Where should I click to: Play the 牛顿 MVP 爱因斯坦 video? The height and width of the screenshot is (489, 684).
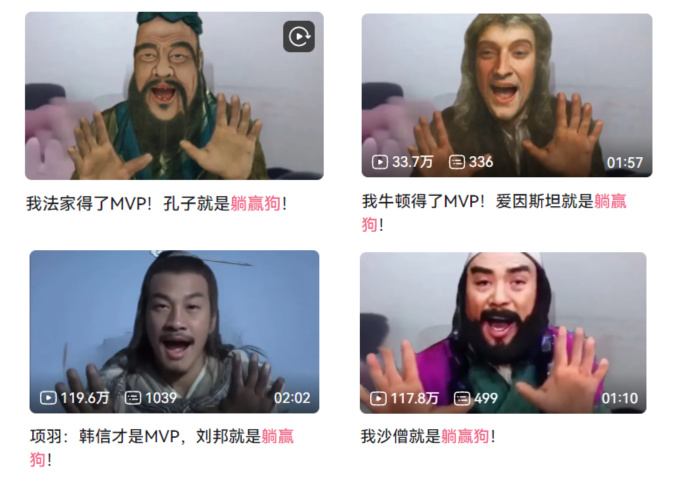point(507,95)
